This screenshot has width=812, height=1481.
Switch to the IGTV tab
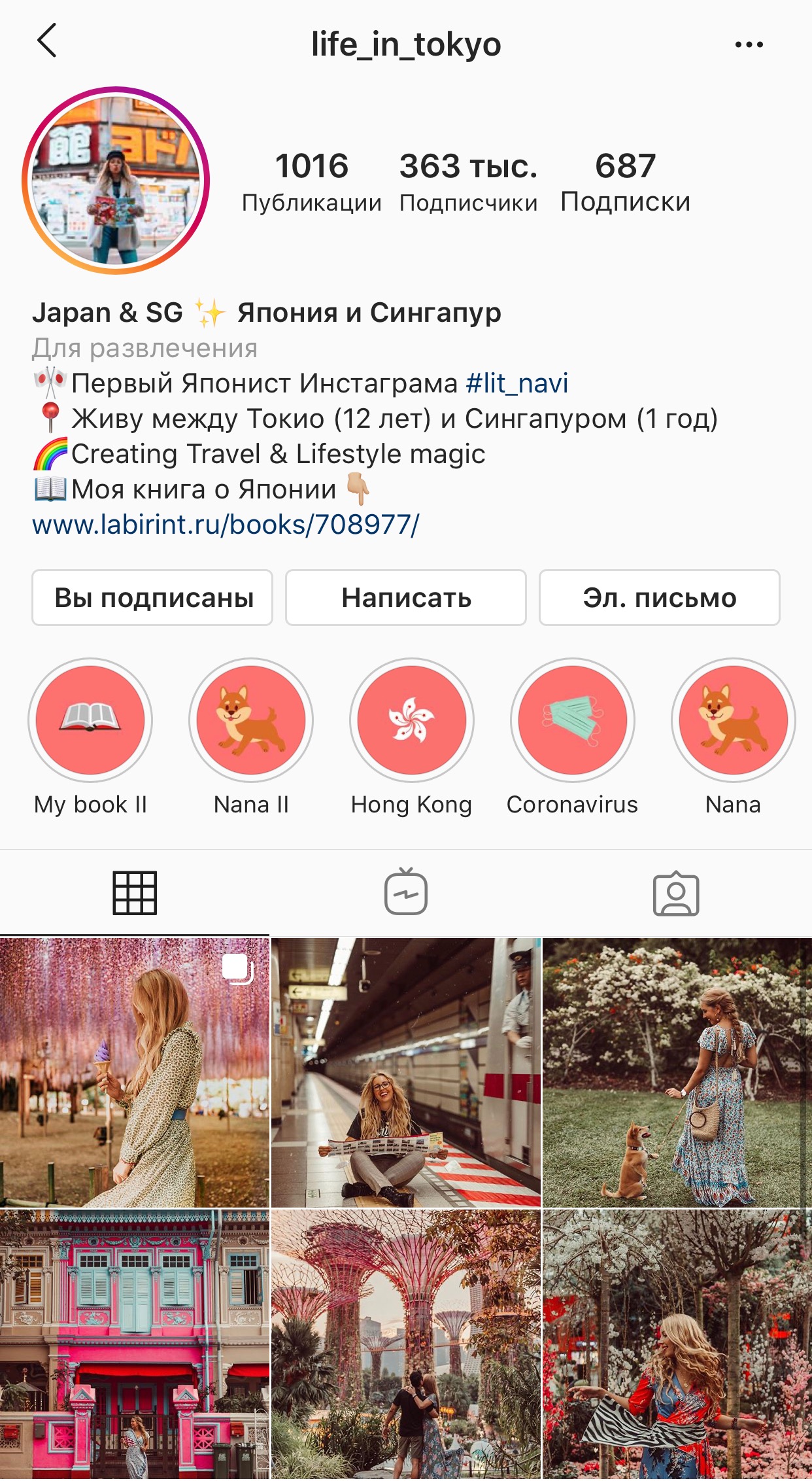pyautogui.click(x=406, y=893)
